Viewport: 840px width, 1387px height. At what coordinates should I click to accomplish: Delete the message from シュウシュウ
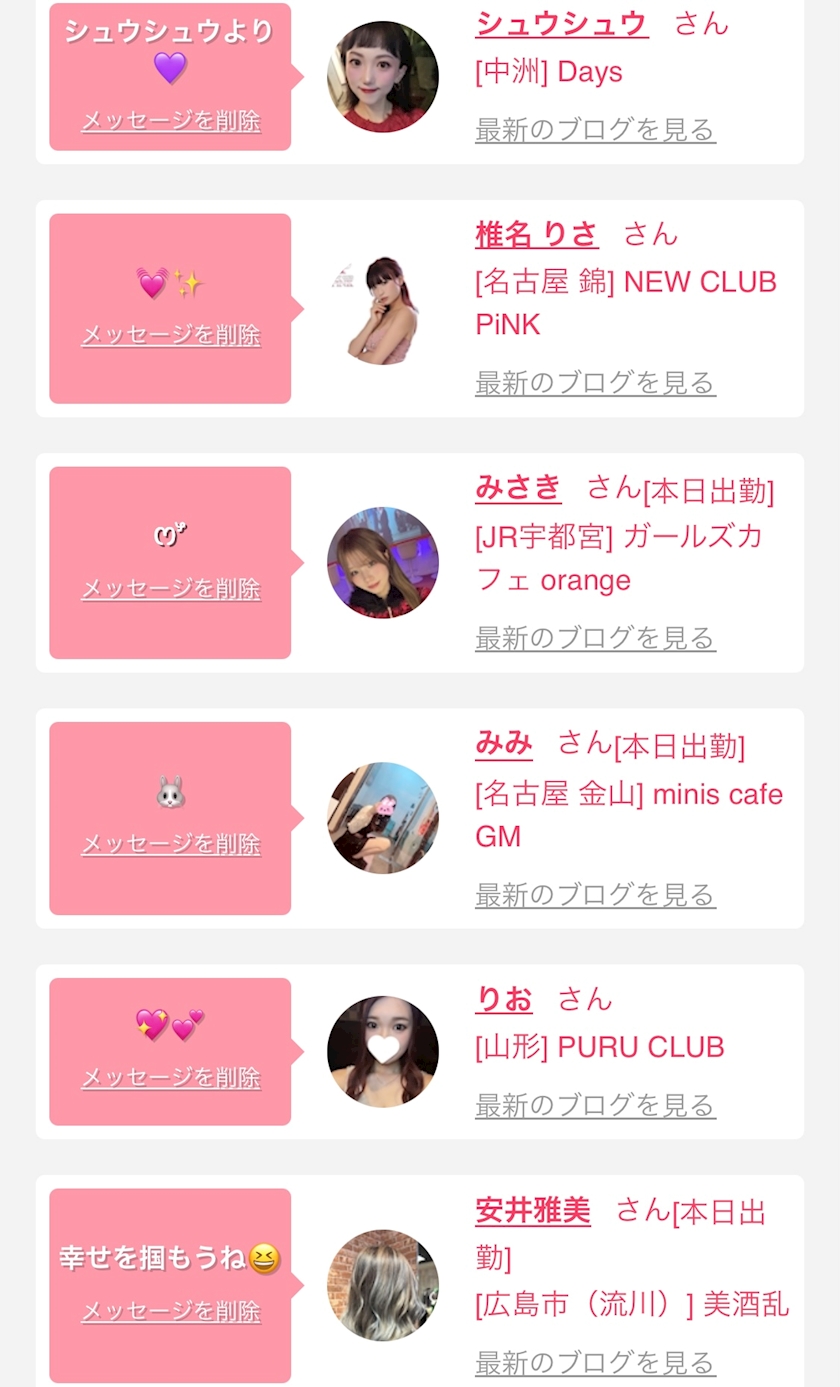(171, 121)
